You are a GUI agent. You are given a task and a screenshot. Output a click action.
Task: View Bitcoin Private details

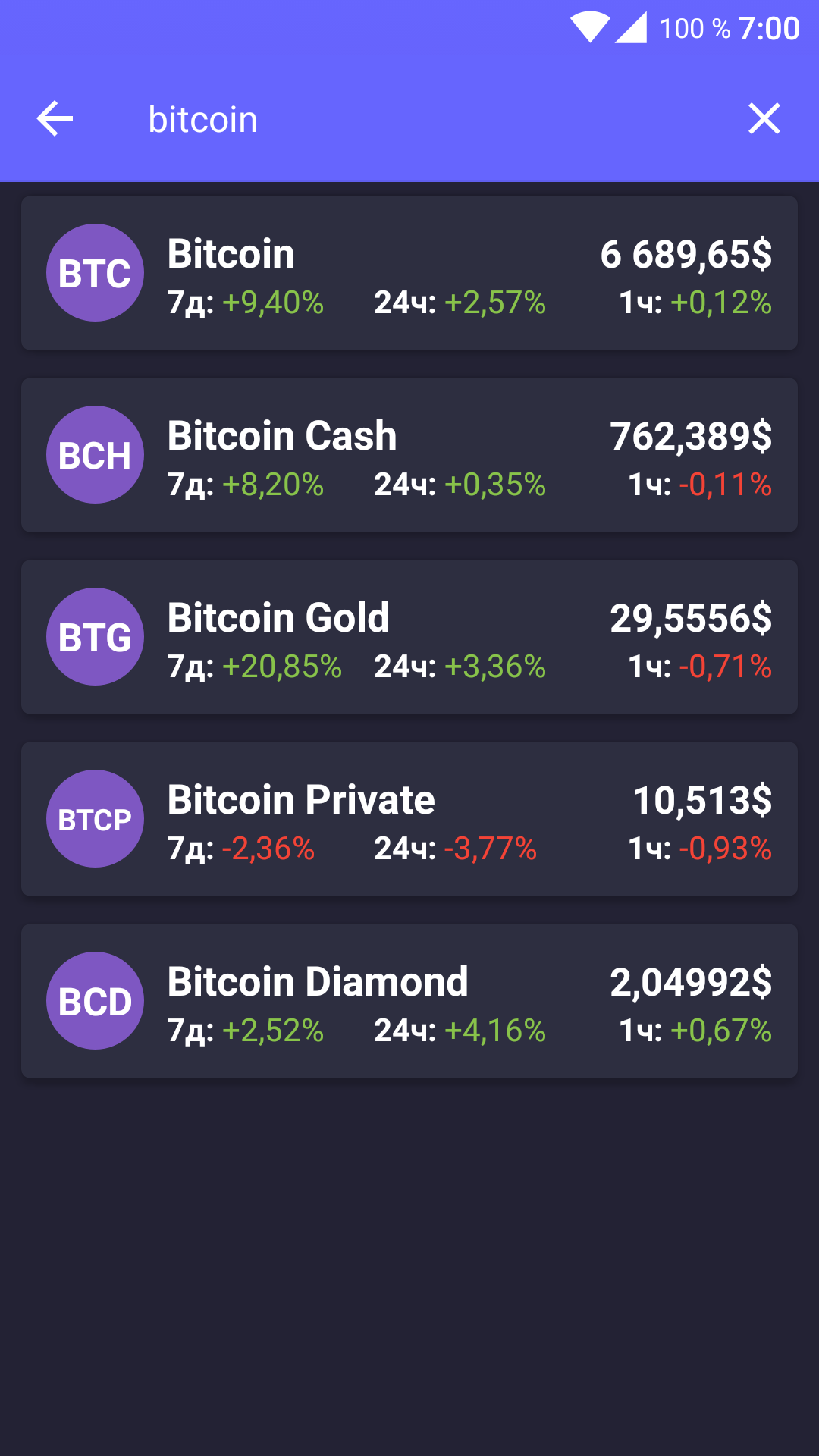[409, 819]
